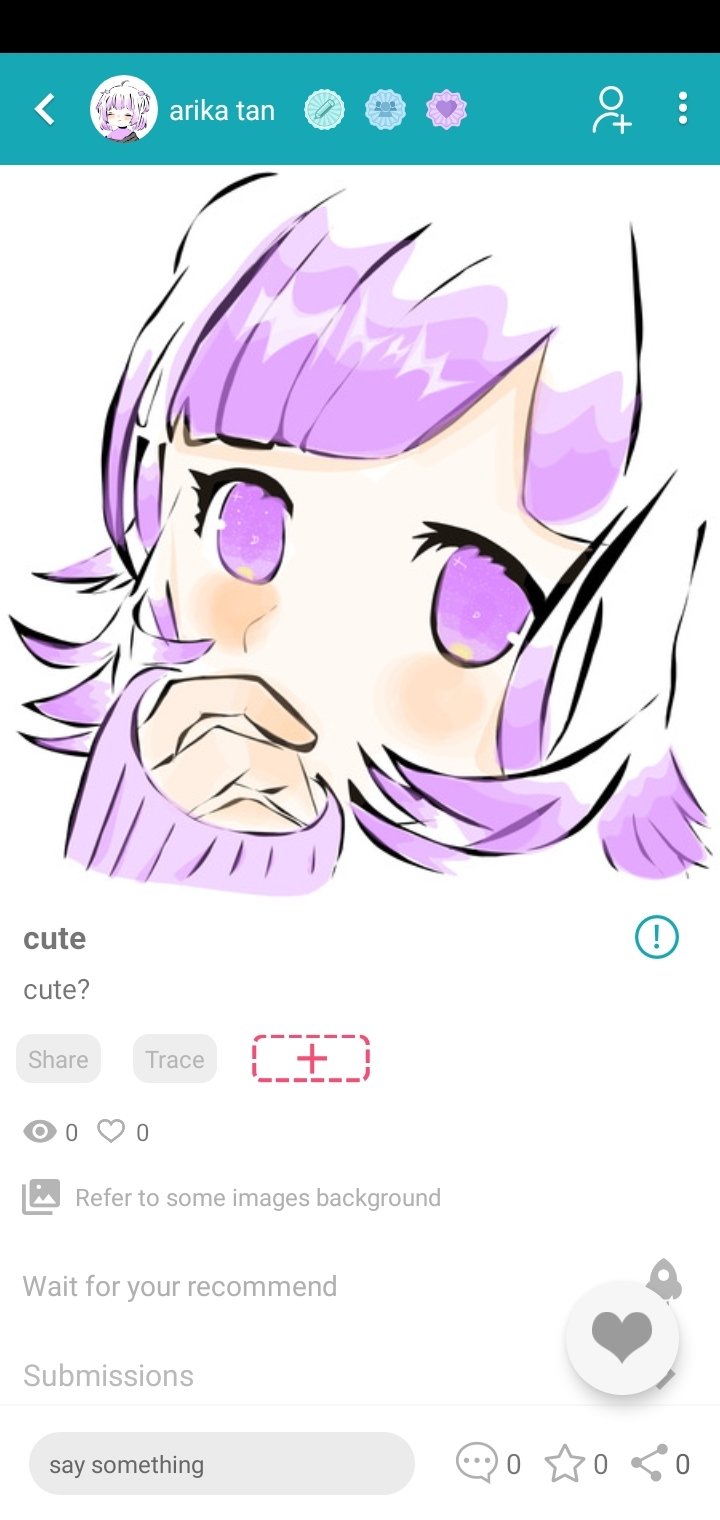
Task: View the full cute artwork
Action: 360,530
